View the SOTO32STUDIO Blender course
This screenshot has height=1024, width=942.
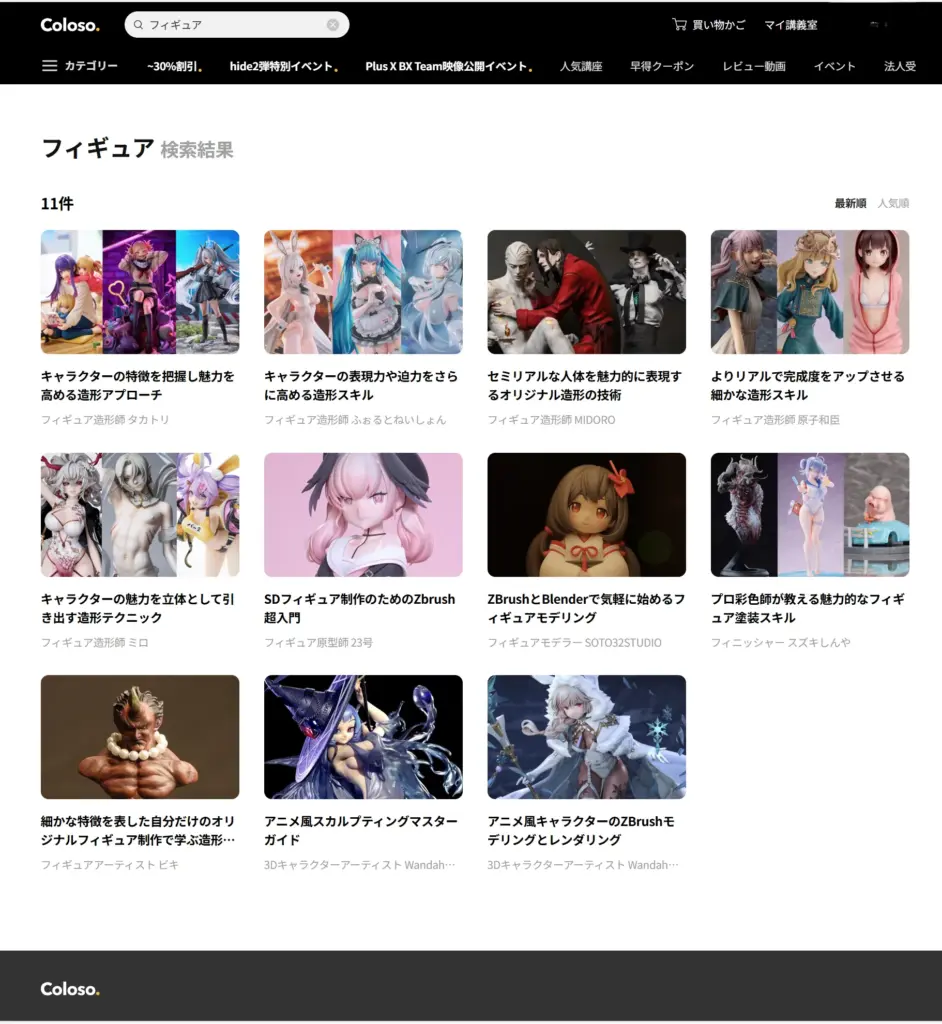click(586, 515)
